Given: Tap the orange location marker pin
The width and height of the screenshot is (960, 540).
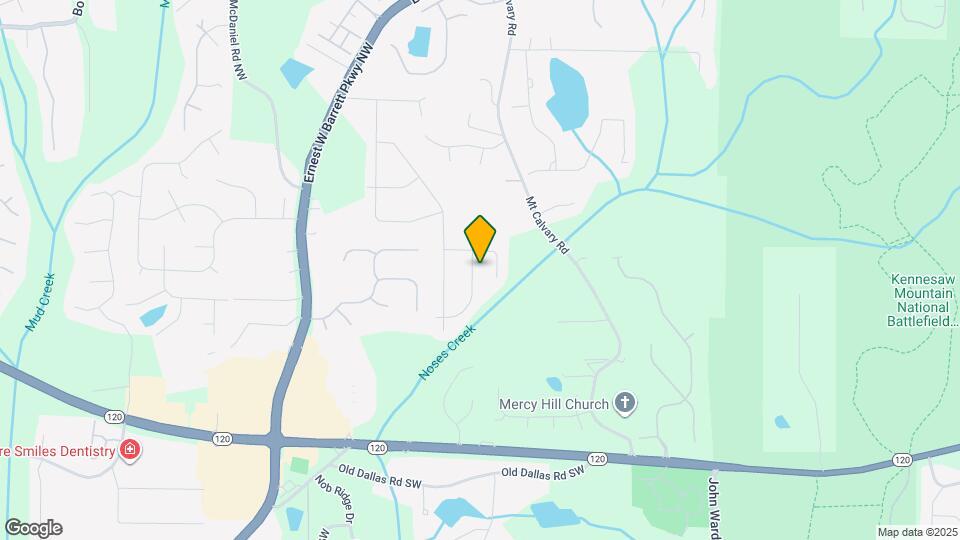Looking at the screenshot, I should pyautogui.click(x=480, y=238).
